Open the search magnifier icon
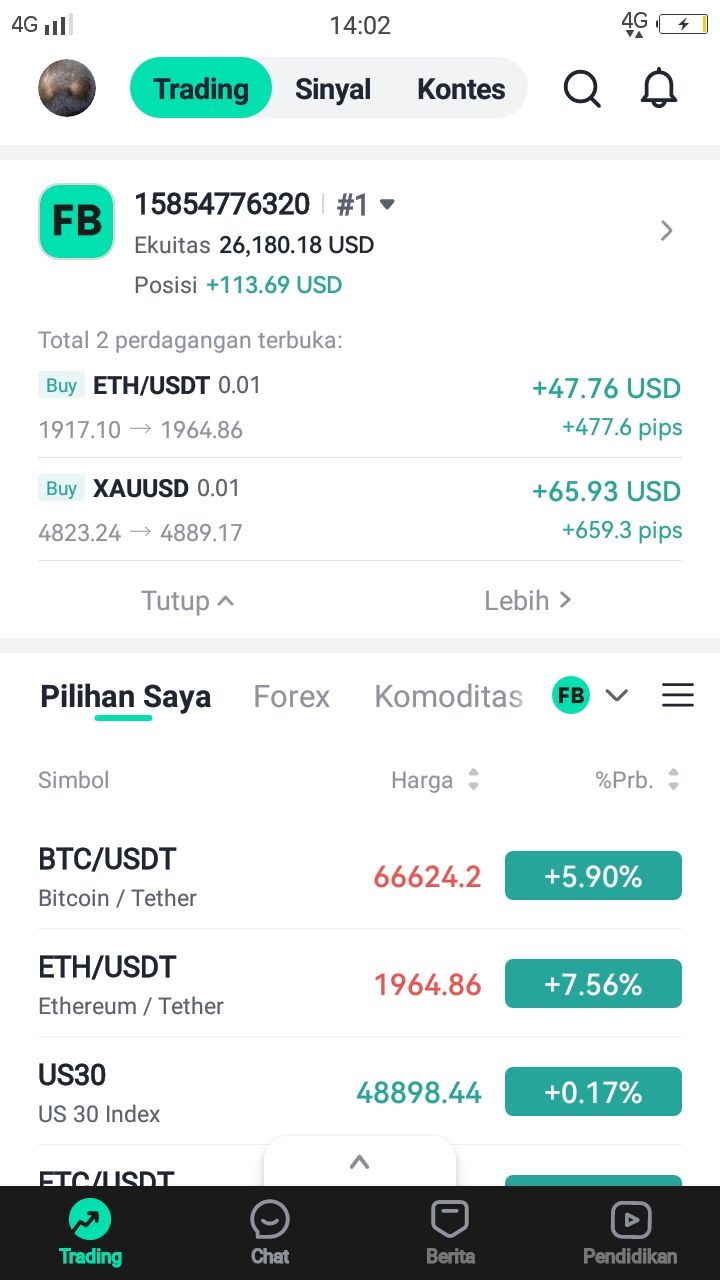Screen dimensions: 720x1280 (x=582, y=89)
